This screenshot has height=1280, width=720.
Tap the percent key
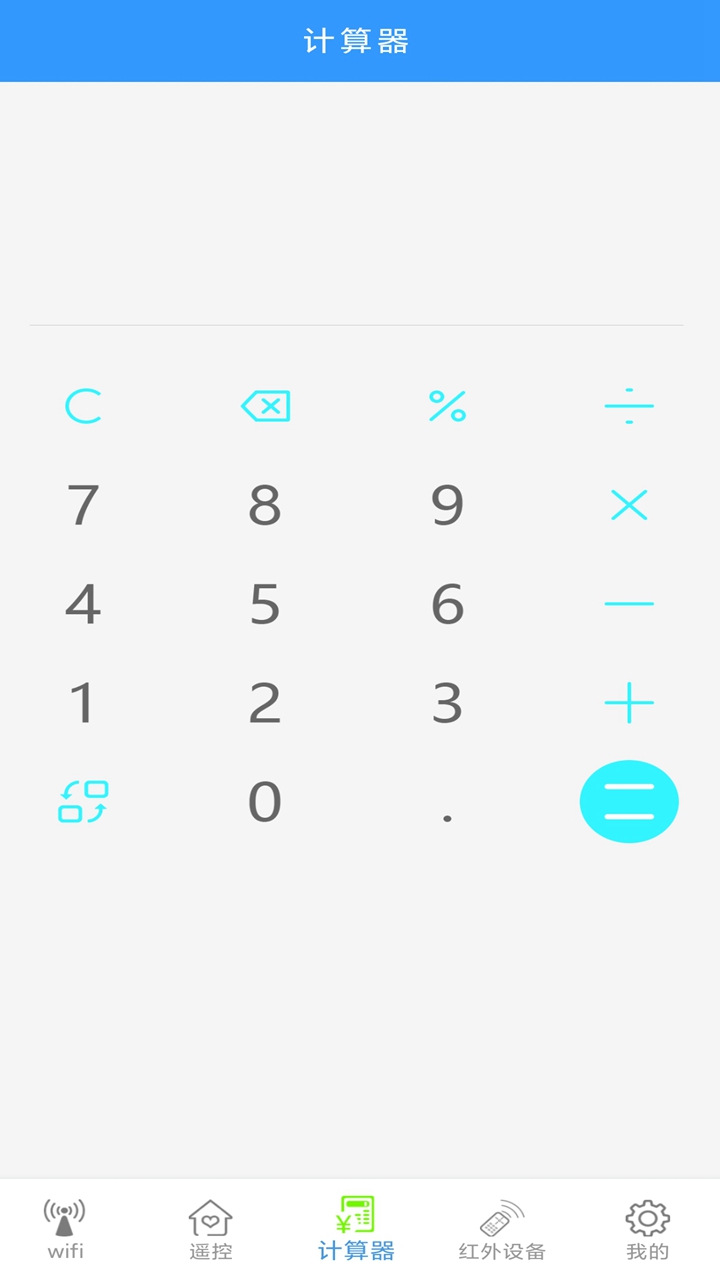pyautogui.click(x=447, y=406)
